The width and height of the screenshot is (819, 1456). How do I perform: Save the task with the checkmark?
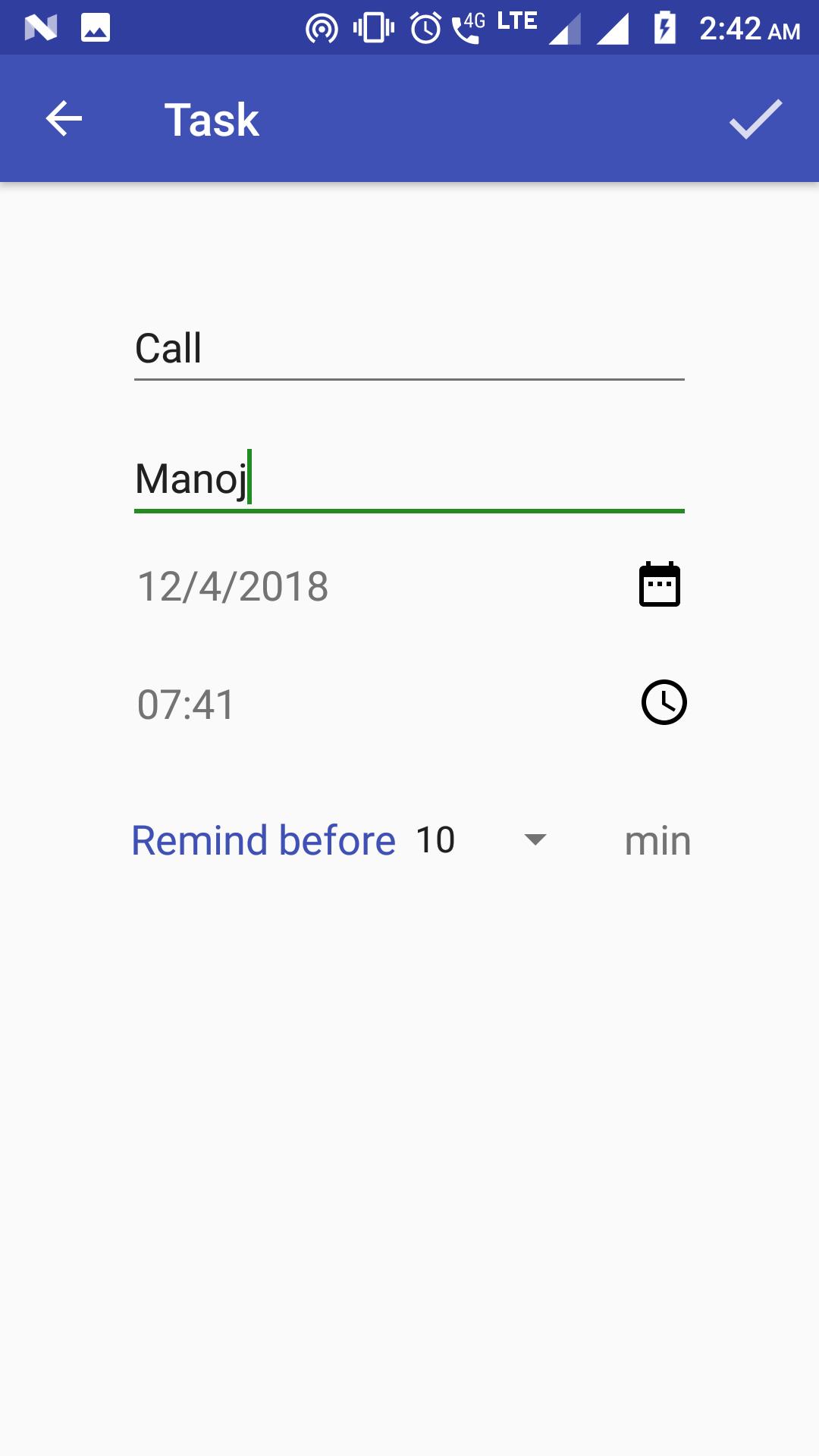[755, 119]
